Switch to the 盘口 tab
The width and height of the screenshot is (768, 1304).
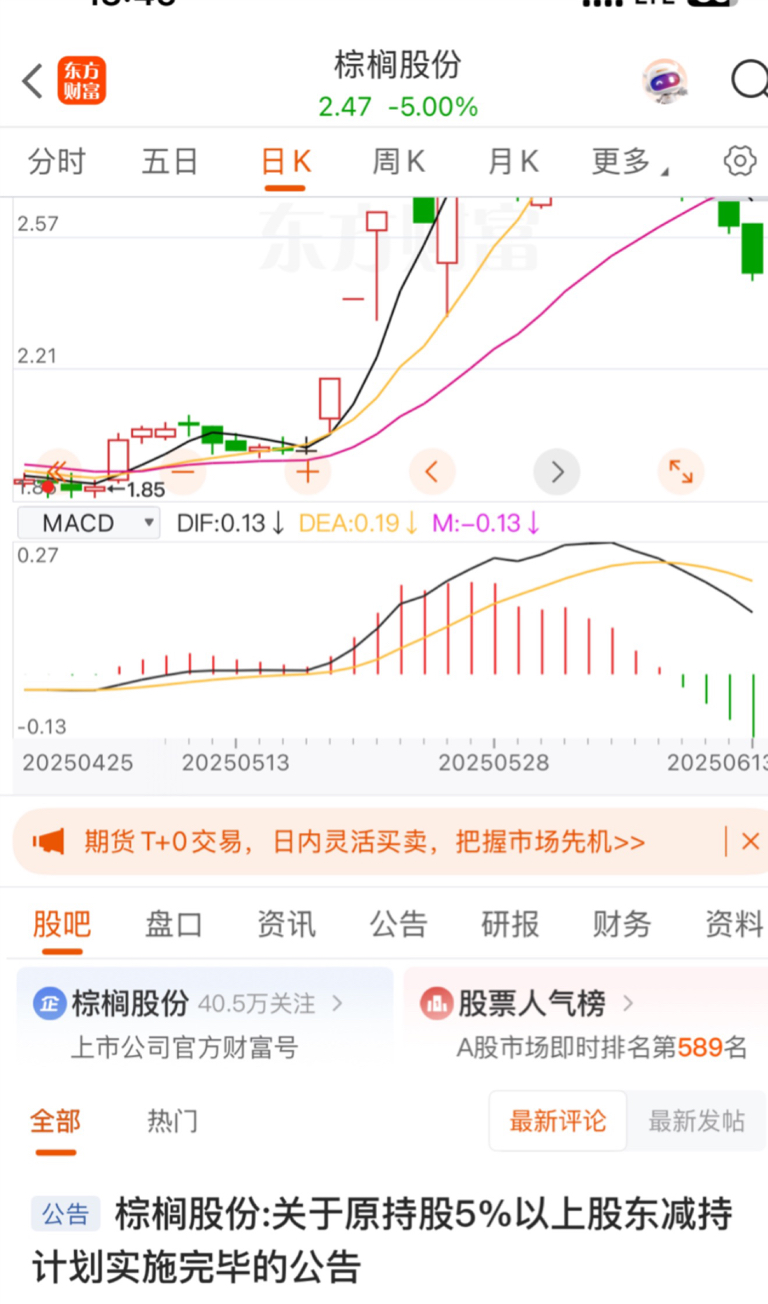coord(174,924)
